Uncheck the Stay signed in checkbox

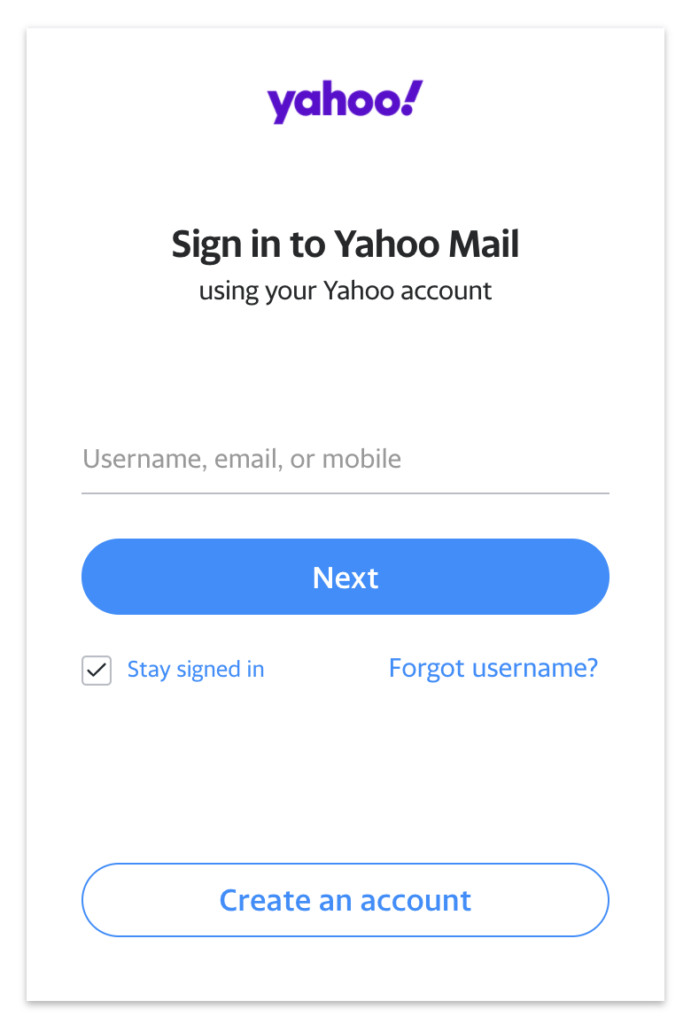coord(97,670)
